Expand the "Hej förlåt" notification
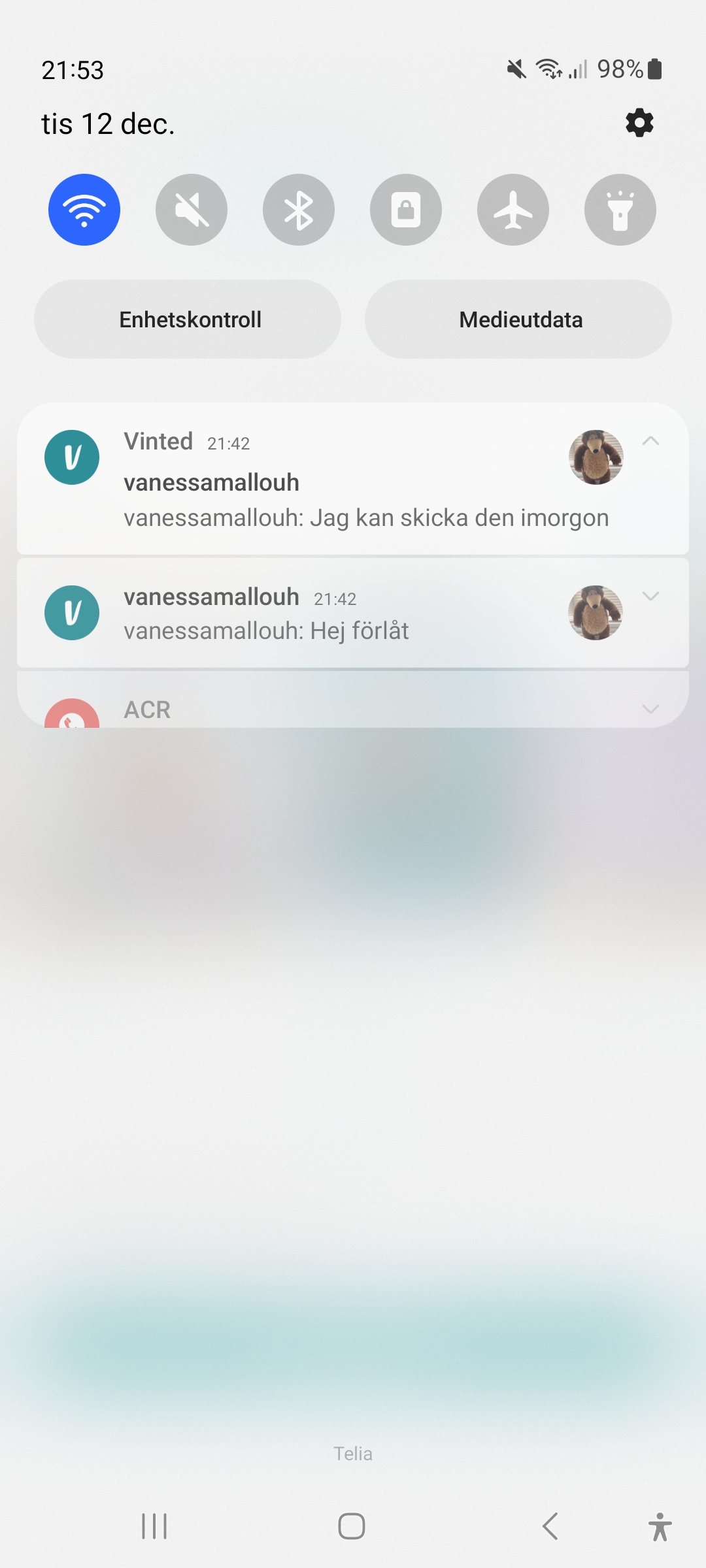 click(650, 596)
